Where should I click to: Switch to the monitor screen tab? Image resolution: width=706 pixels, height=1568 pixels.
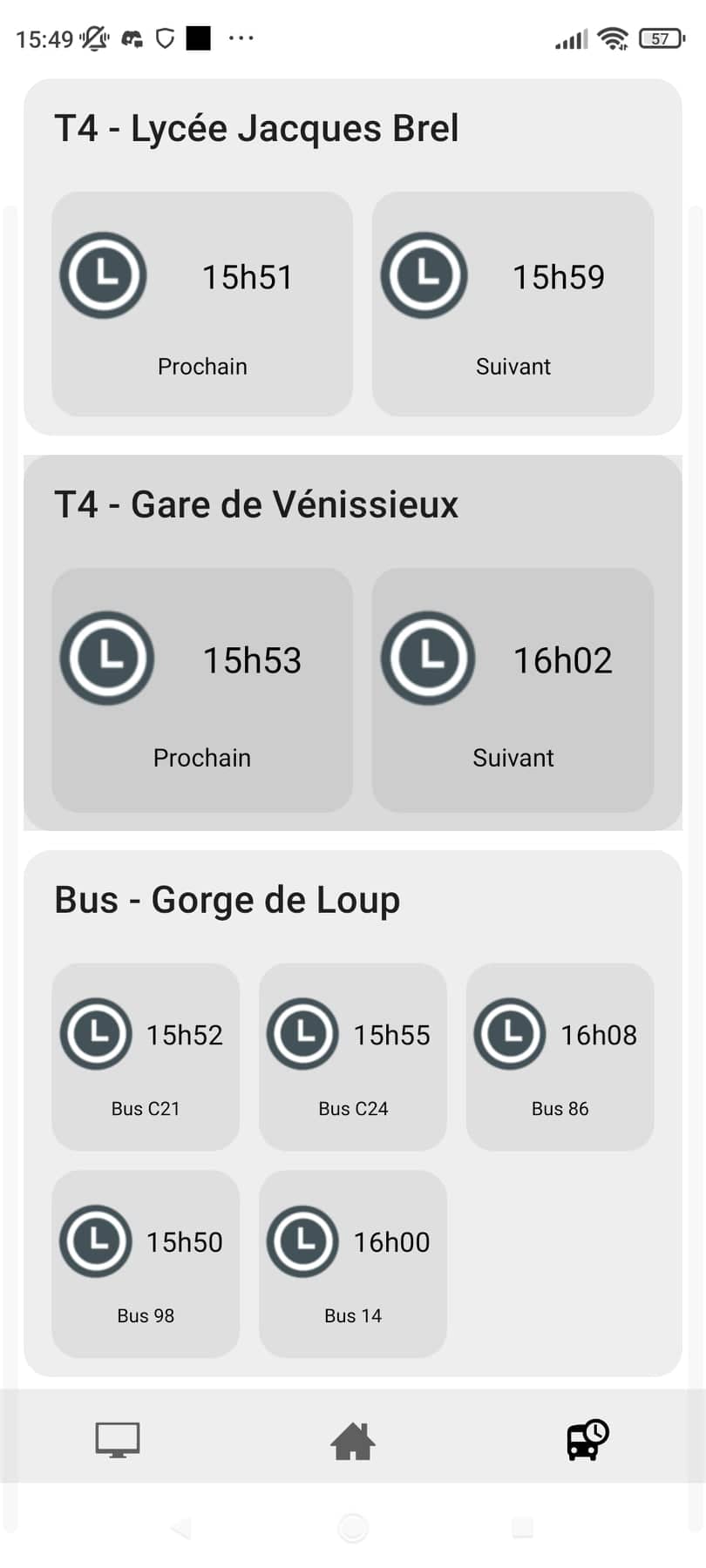coord(118,1440)
